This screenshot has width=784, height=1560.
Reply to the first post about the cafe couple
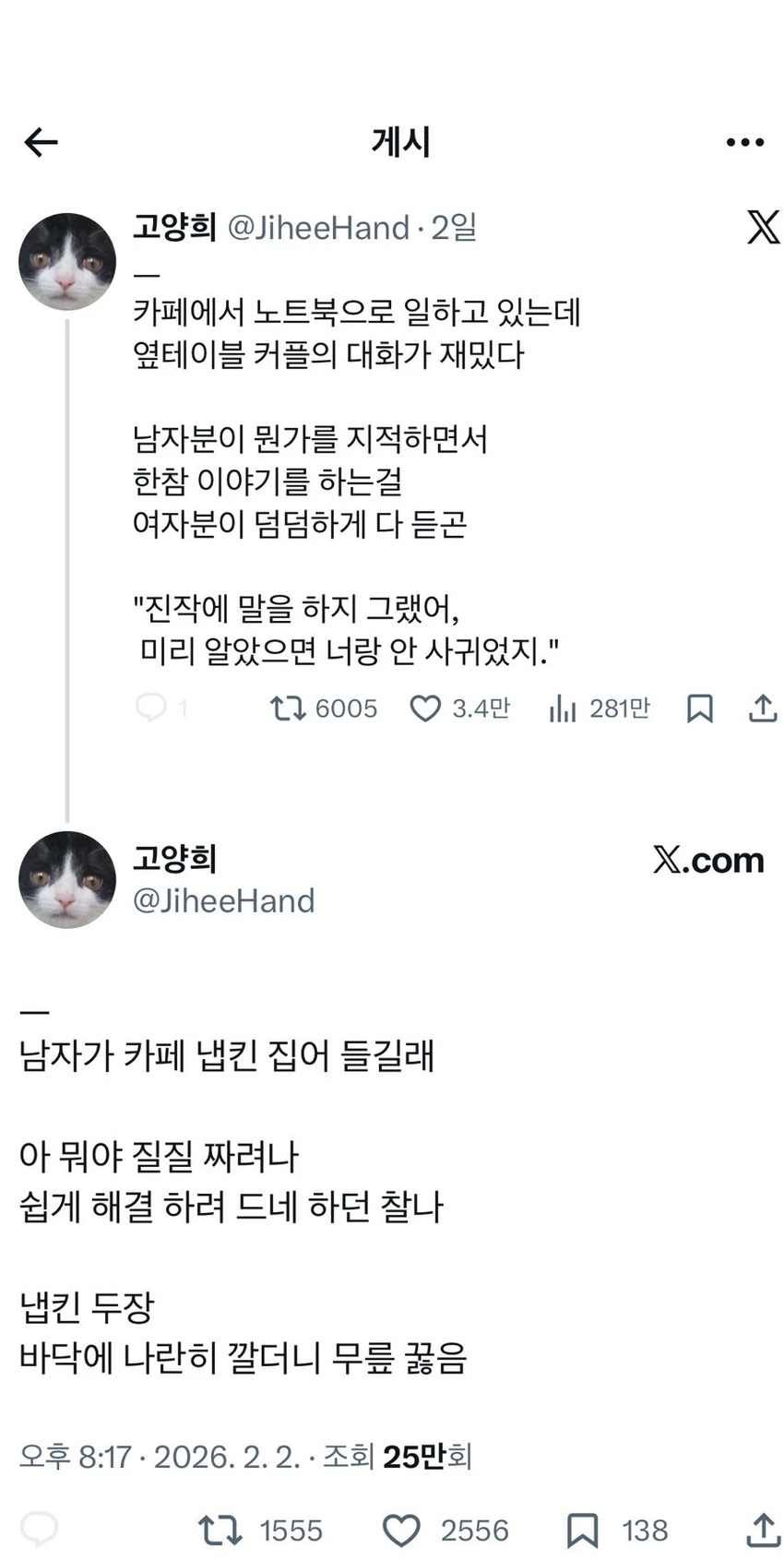(x=150, y=708)
